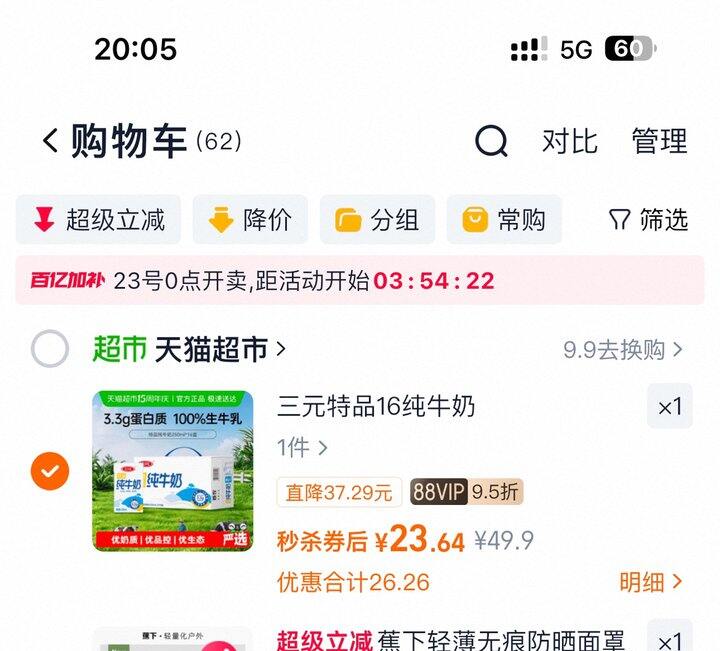Select the 超级立减 filter chip
This screenshot has width=720, height=651.
coord(98,220)
